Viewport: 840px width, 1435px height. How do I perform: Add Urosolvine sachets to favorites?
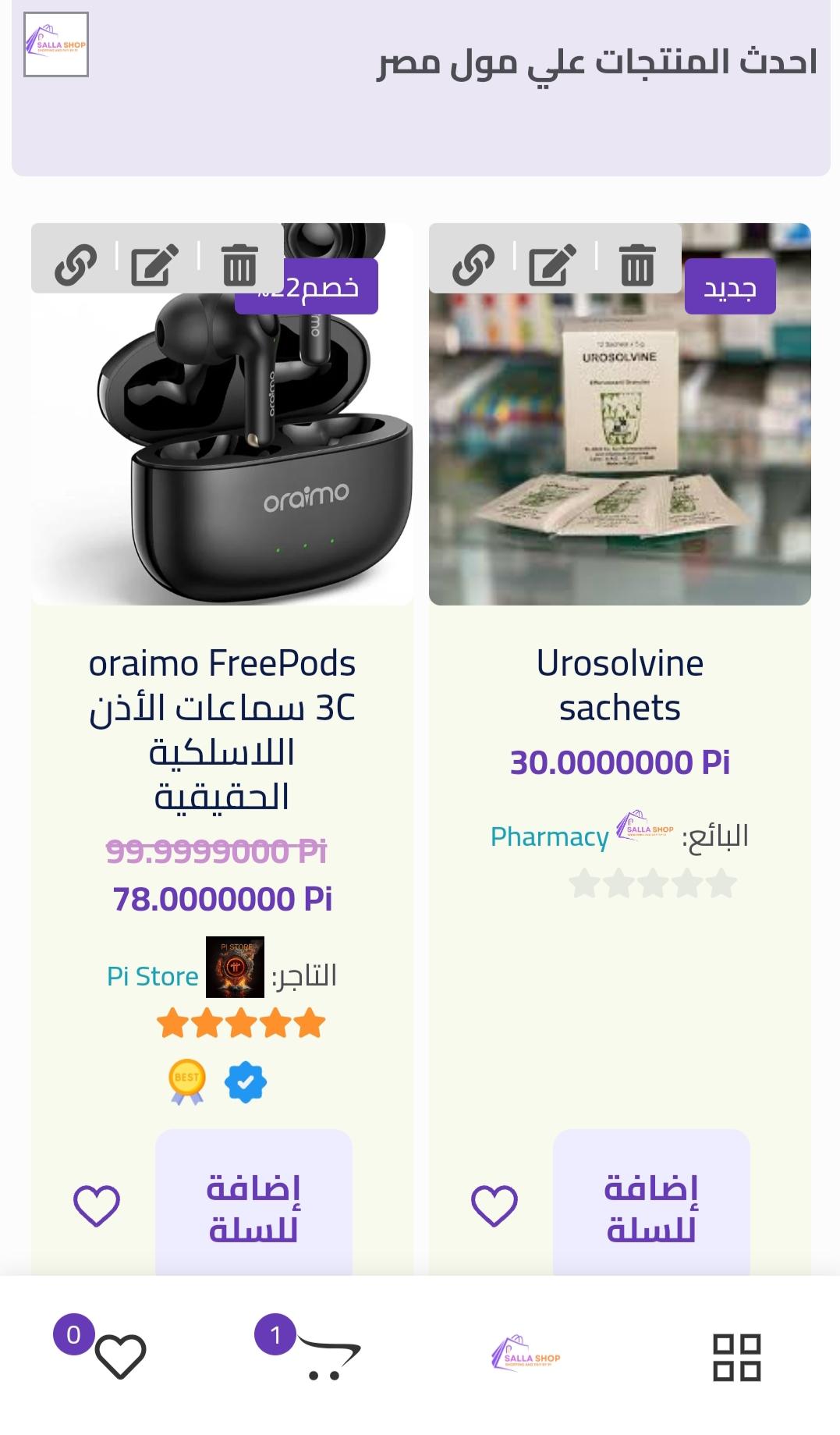494,1206
